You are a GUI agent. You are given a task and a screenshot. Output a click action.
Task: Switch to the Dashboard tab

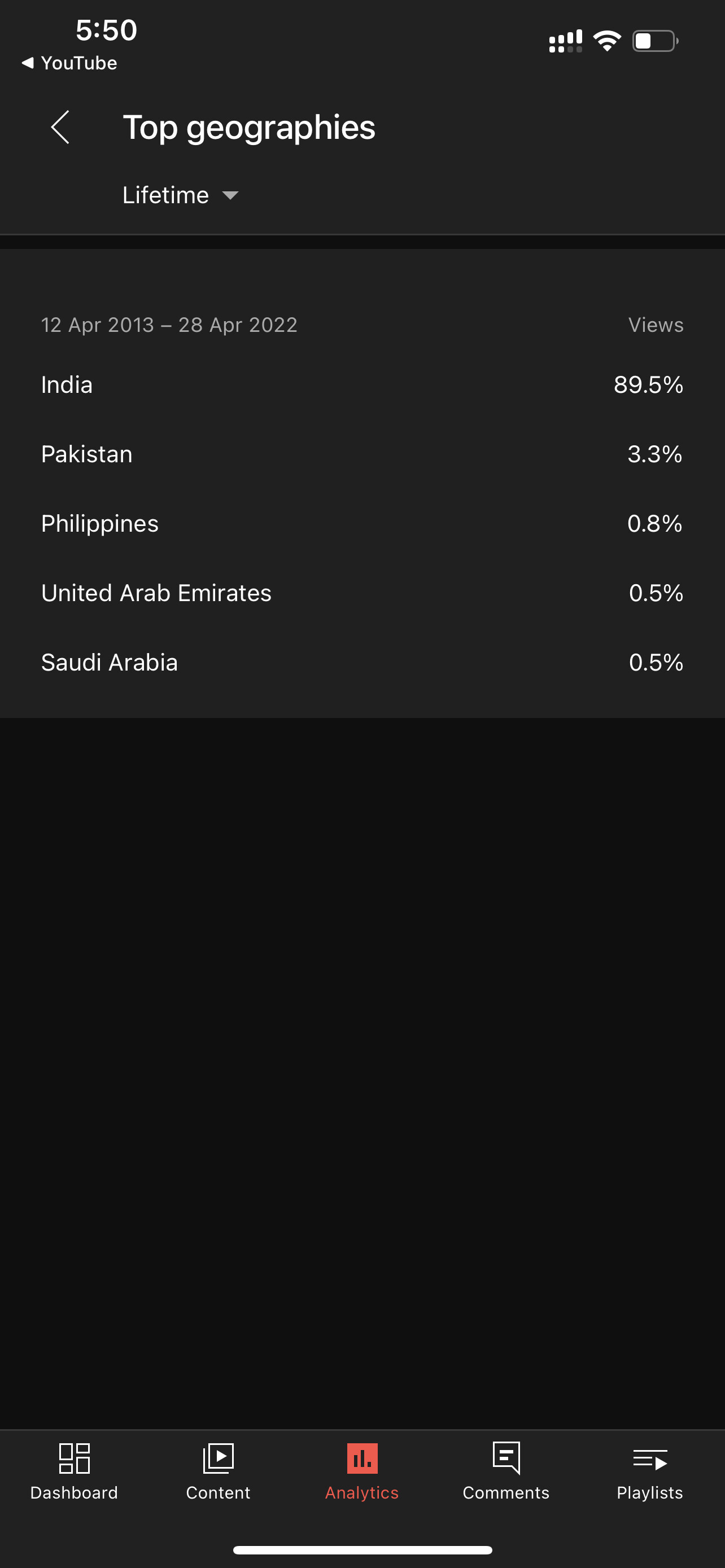point(73,1472)
